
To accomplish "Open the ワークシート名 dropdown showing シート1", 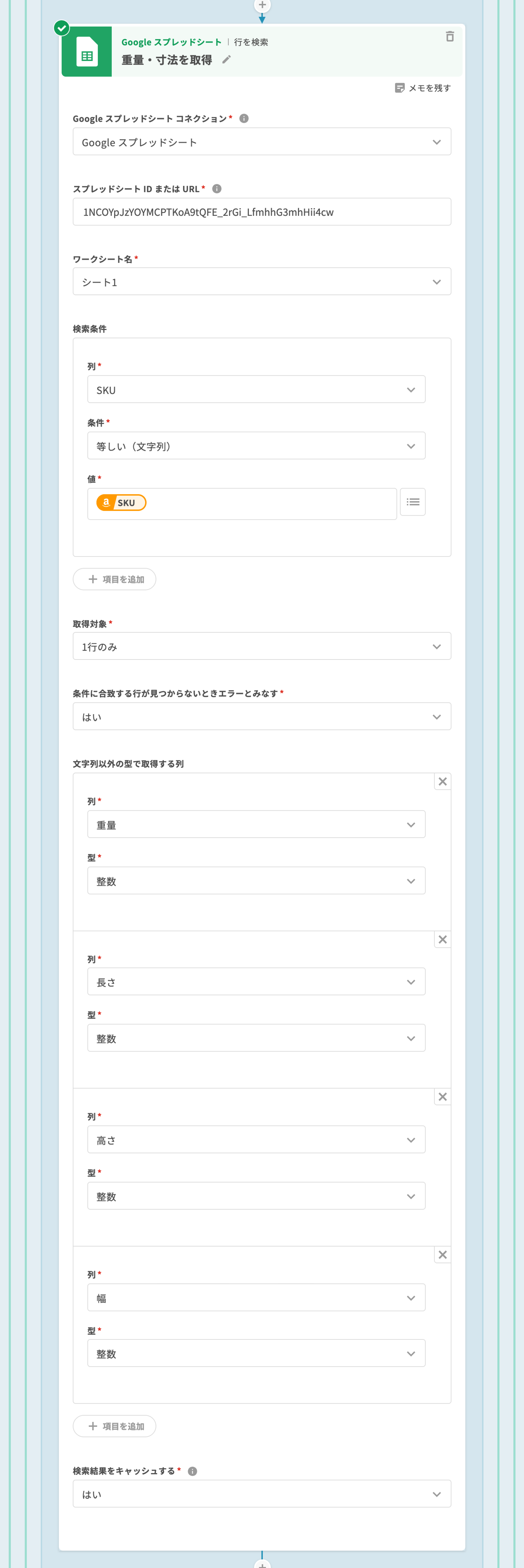I will 262,282.
